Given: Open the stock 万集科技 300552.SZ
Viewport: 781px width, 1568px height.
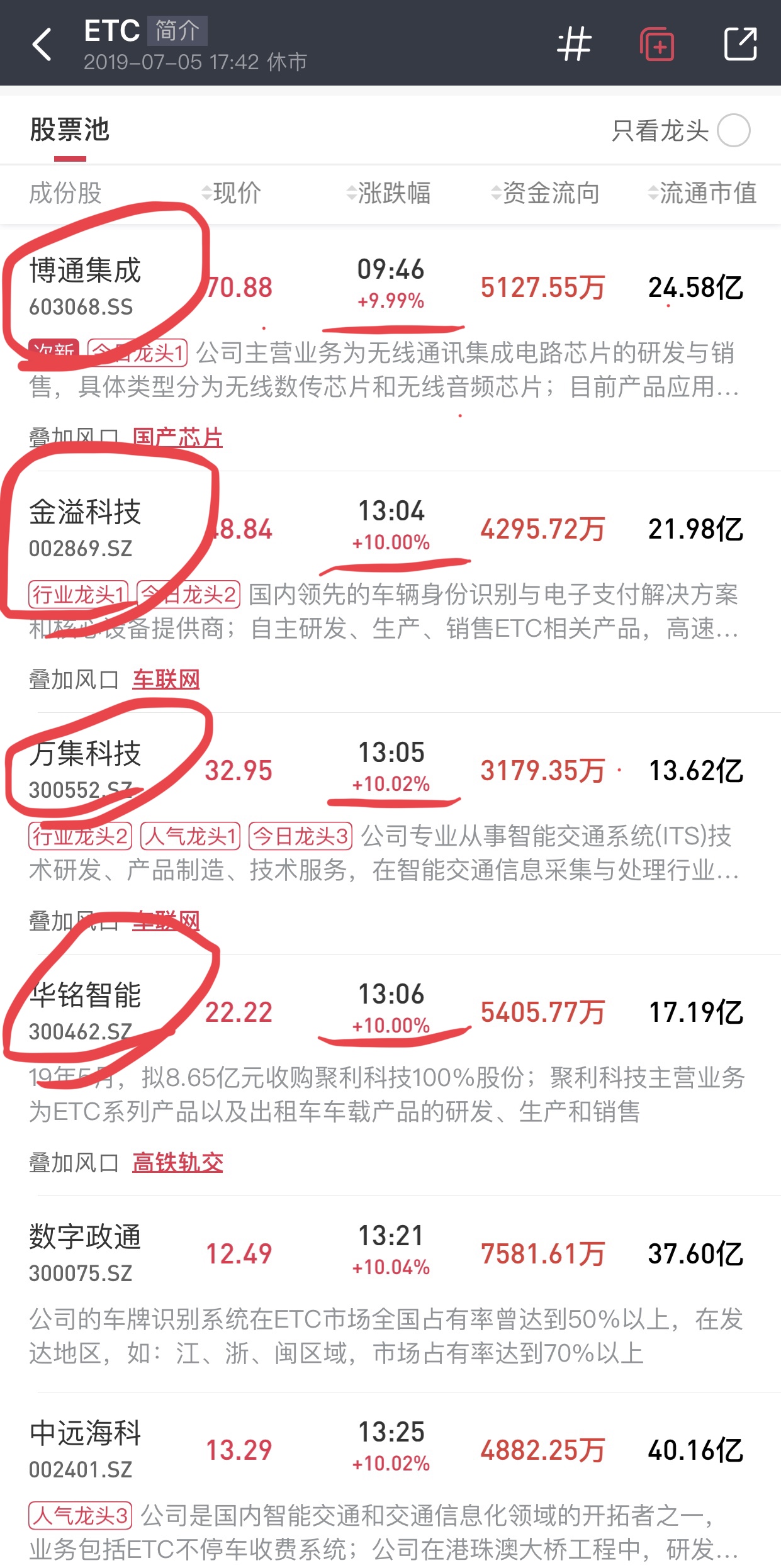Looking at the screenshot, I should (x=85, y=770).
